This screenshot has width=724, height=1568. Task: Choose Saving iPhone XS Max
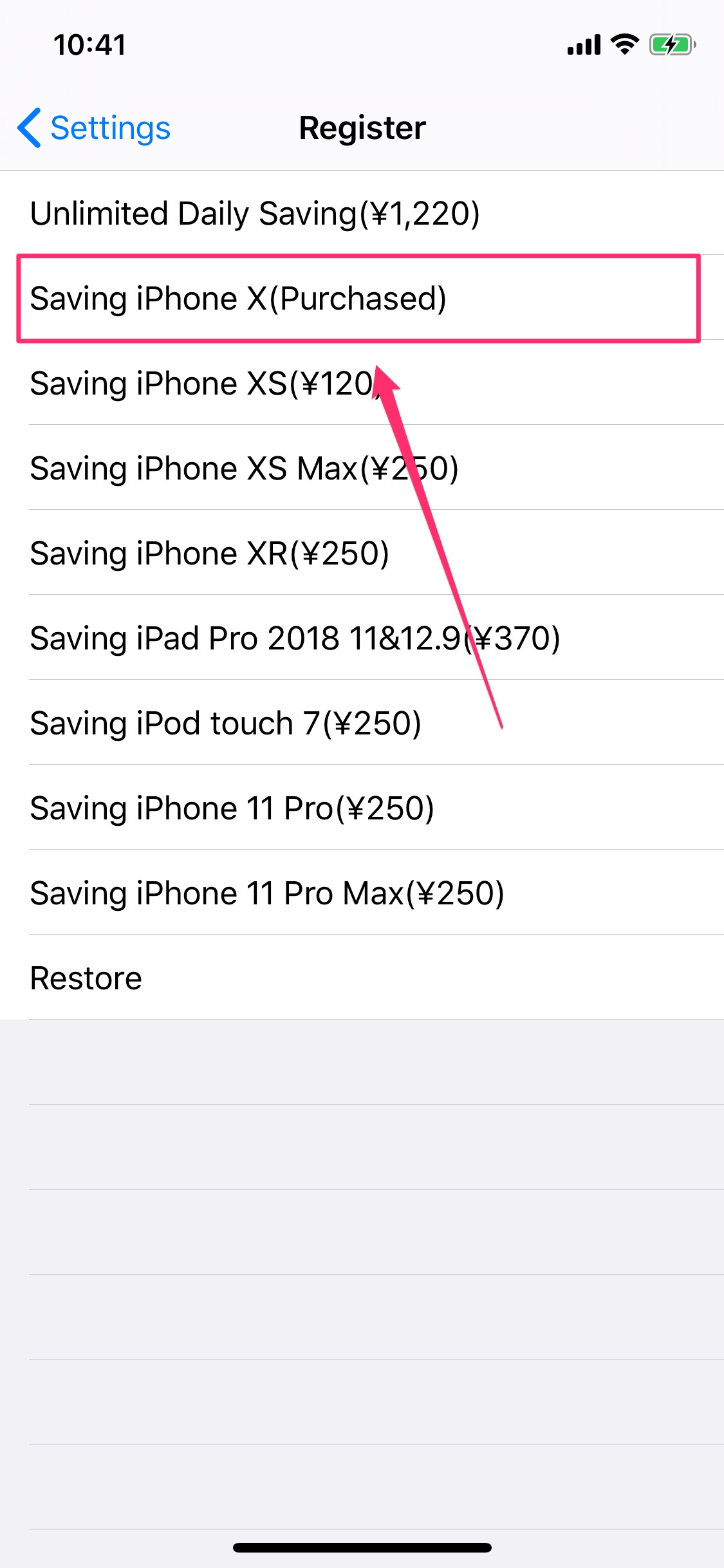click(362, 468)
